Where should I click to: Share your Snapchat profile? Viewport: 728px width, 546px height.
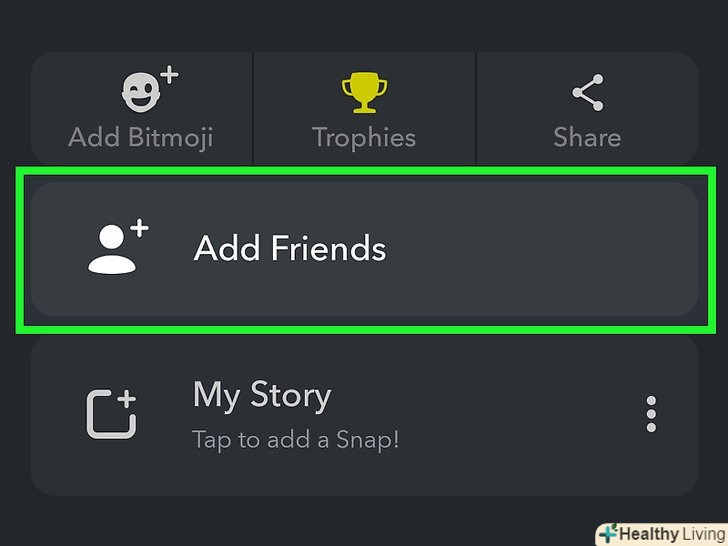pyautogui.click(x=587, y=112)
